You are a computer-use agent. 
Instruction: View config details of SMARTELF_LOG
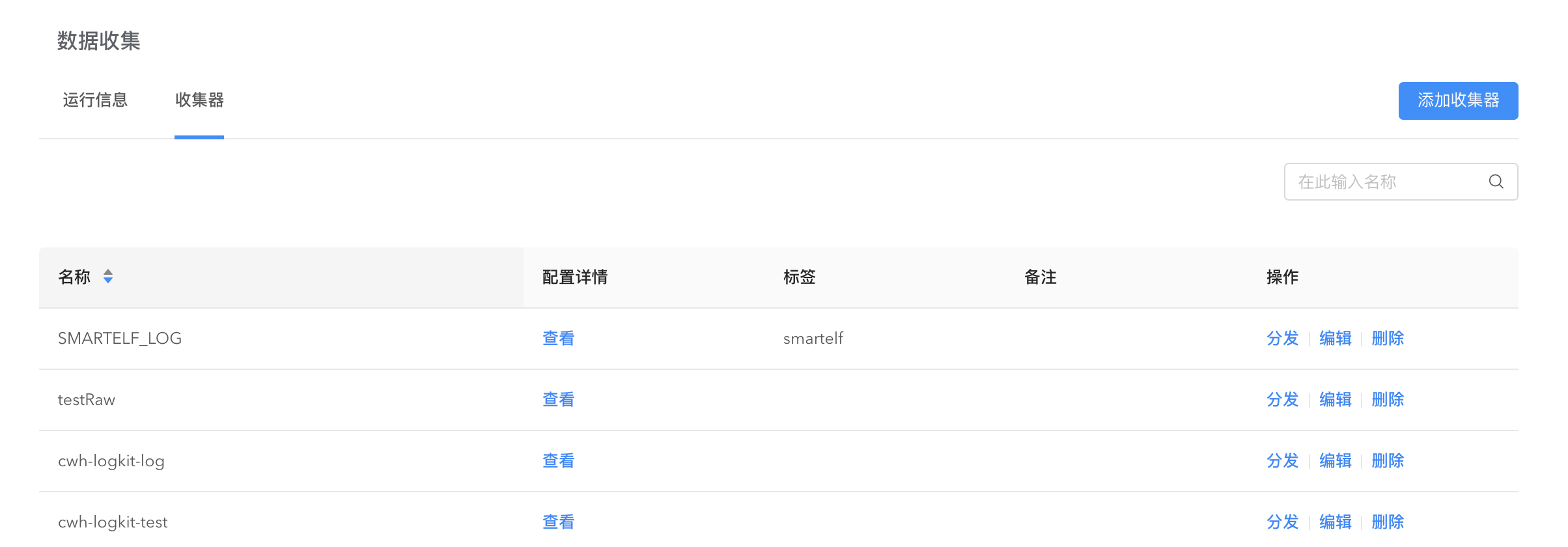click(558, 339)
